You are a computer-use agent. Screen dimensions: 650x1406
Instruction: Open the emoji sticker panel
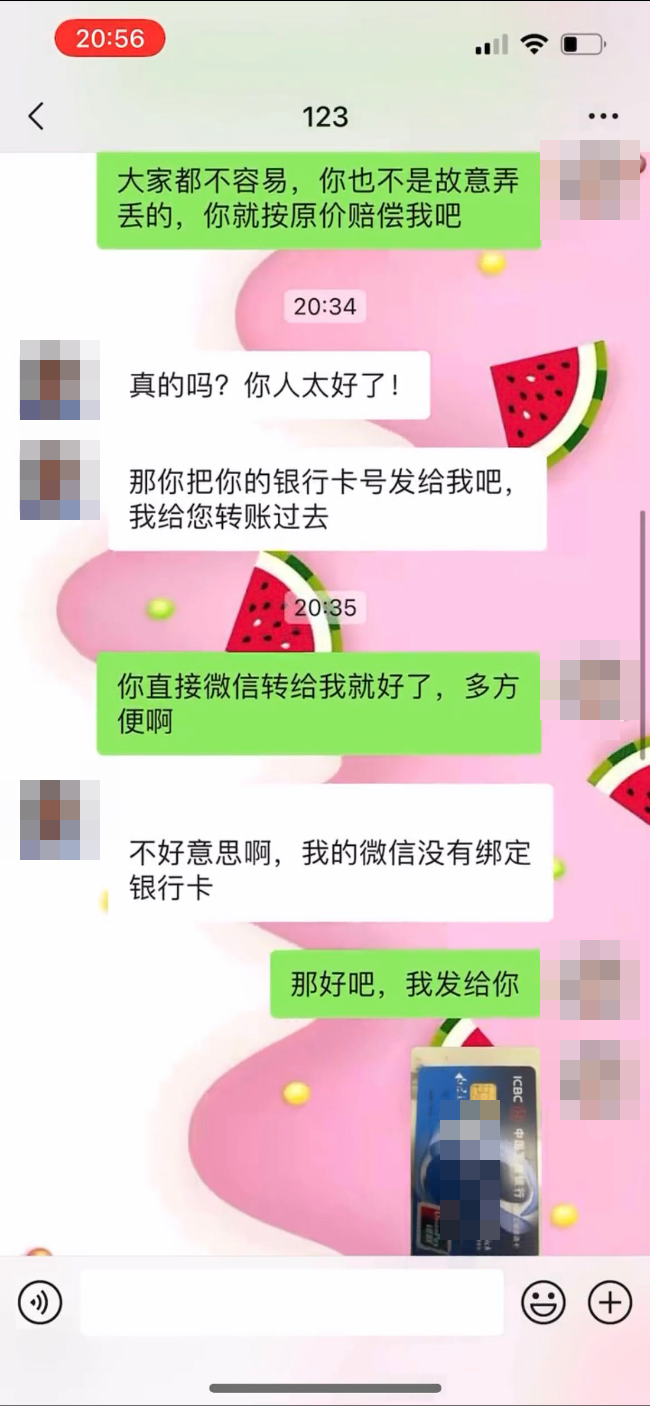pos(543,1303)
